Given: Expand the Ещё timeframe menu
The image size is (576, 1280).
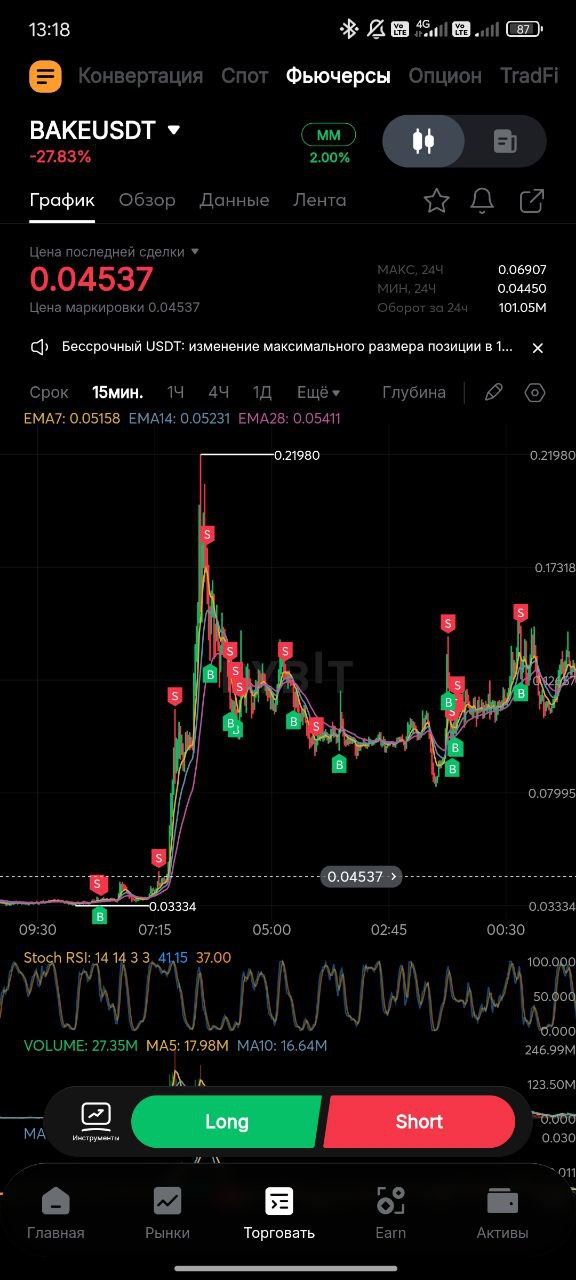Looking at the screenshot, I should point(318,392).
